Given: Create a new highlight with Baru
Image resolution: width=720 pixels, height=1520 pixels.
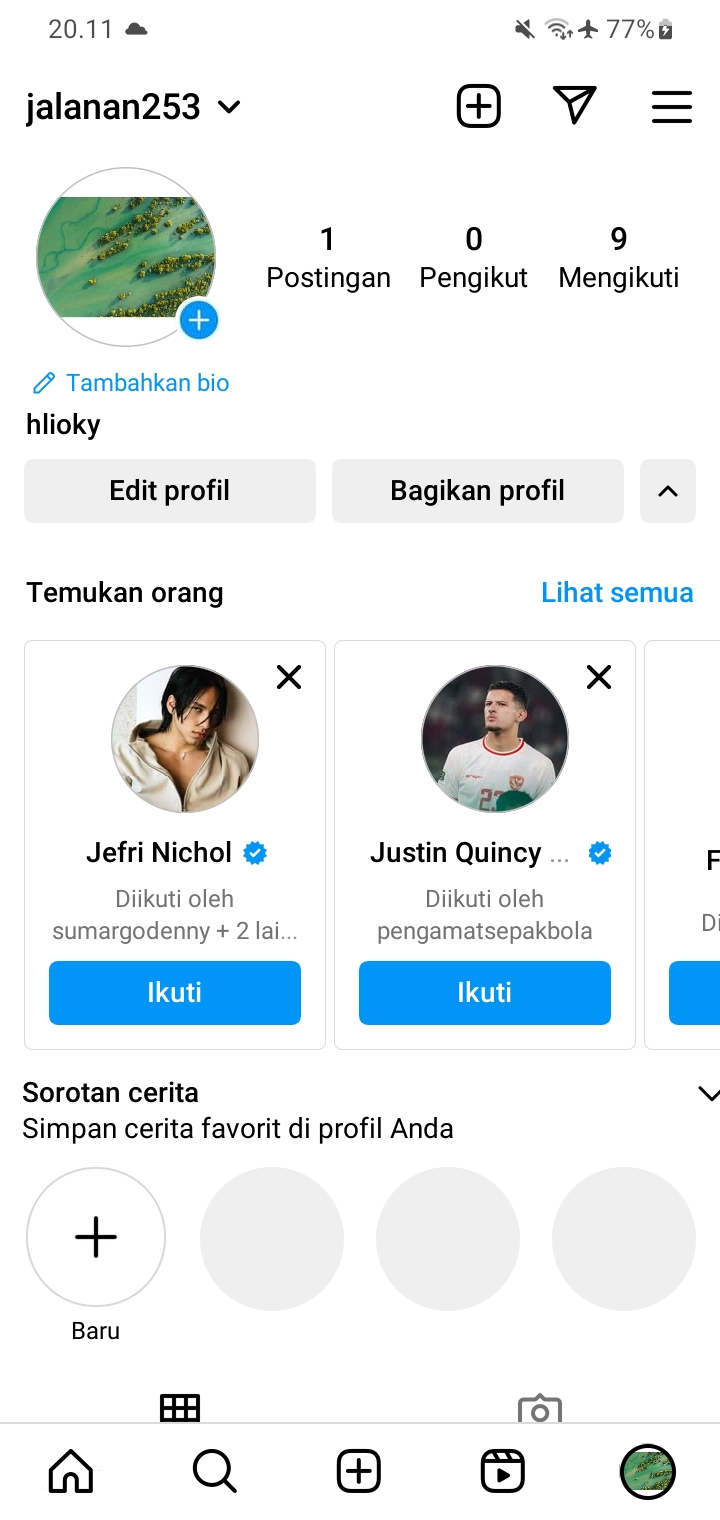Looking at the screenshot, I should point(96,1238).
